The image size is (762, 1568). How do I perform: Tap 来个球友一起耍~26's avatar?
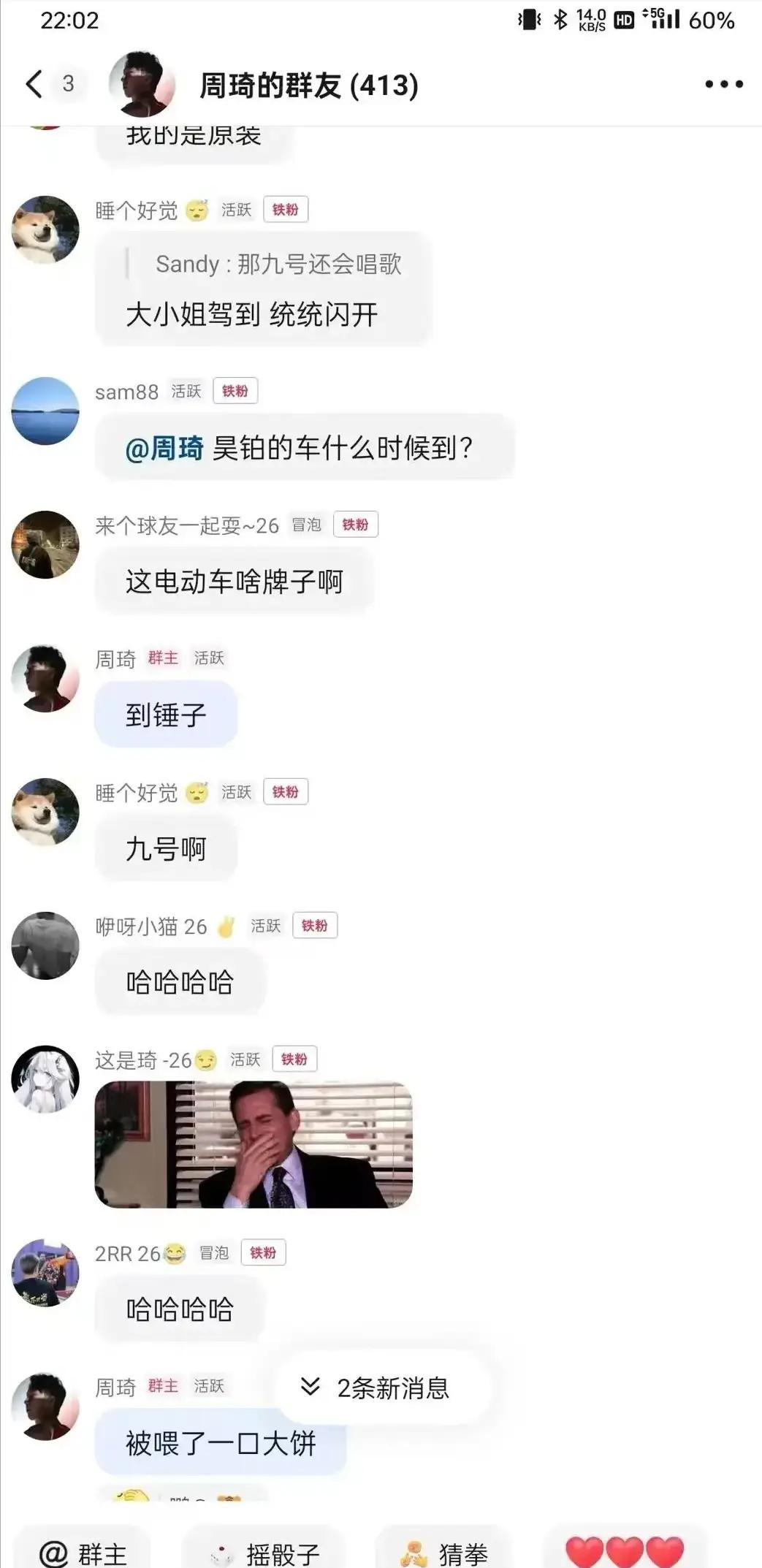click(45, 544)
